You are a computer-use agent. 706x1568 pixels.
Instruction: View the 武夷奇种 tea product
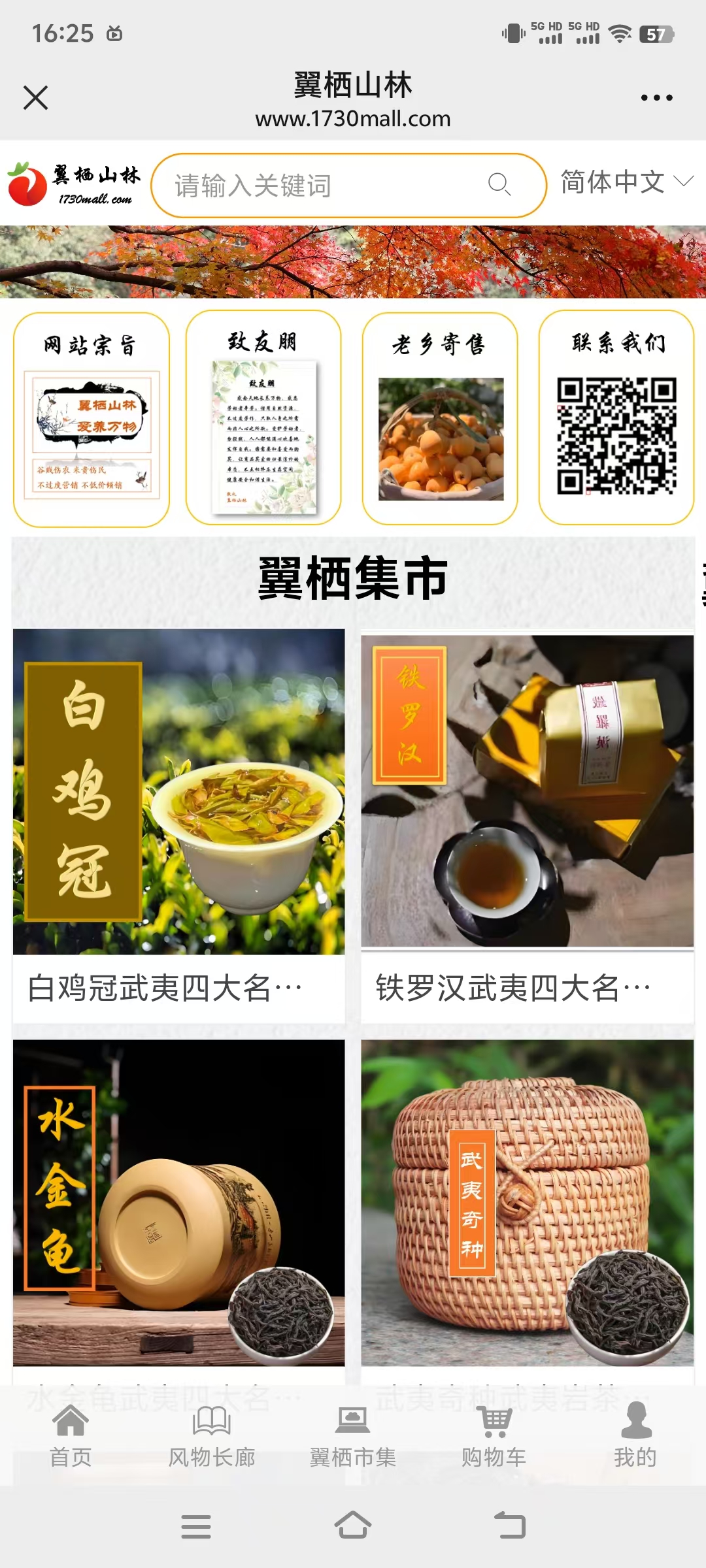pyautogui.click(x=527, y=1202)
